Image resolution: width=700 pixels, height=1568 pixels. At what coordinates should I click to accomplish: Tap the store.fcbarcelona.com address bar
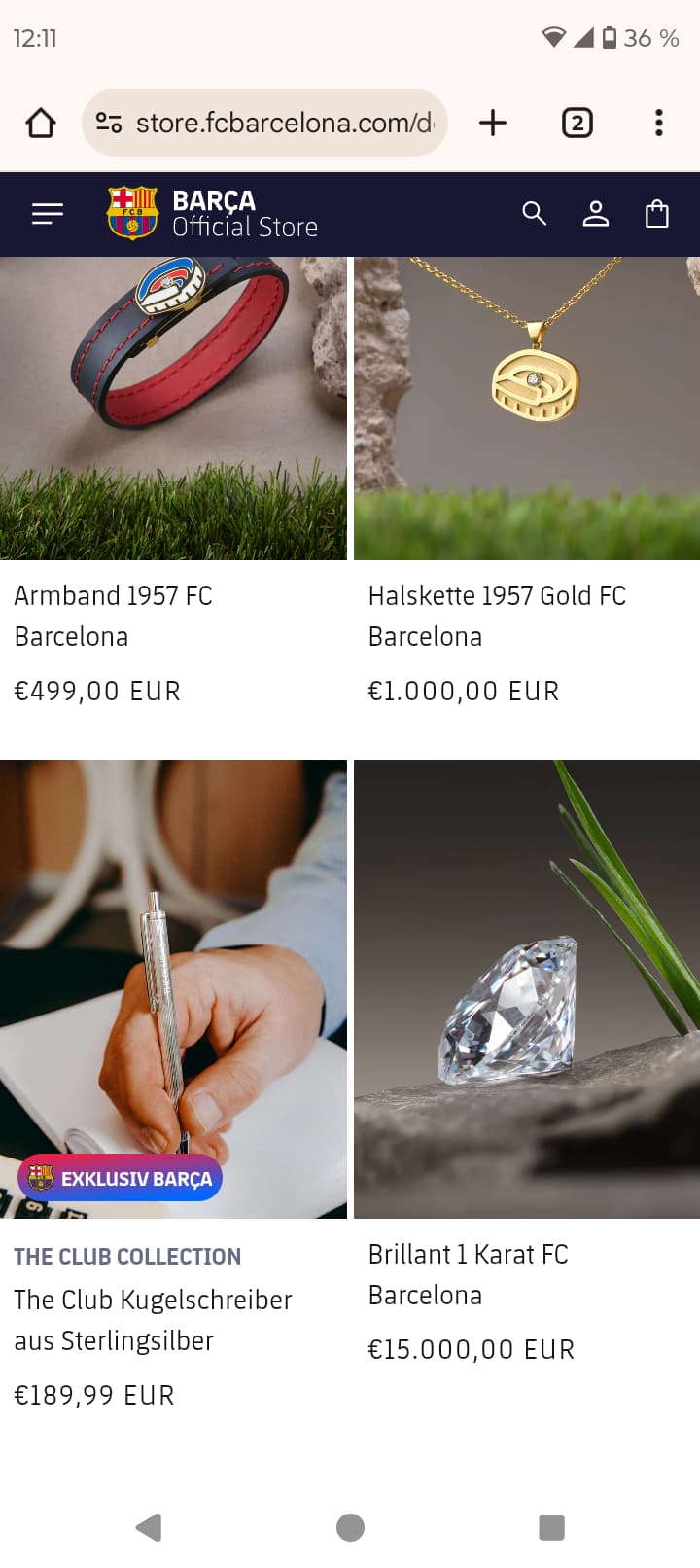[x=264, y=123]
